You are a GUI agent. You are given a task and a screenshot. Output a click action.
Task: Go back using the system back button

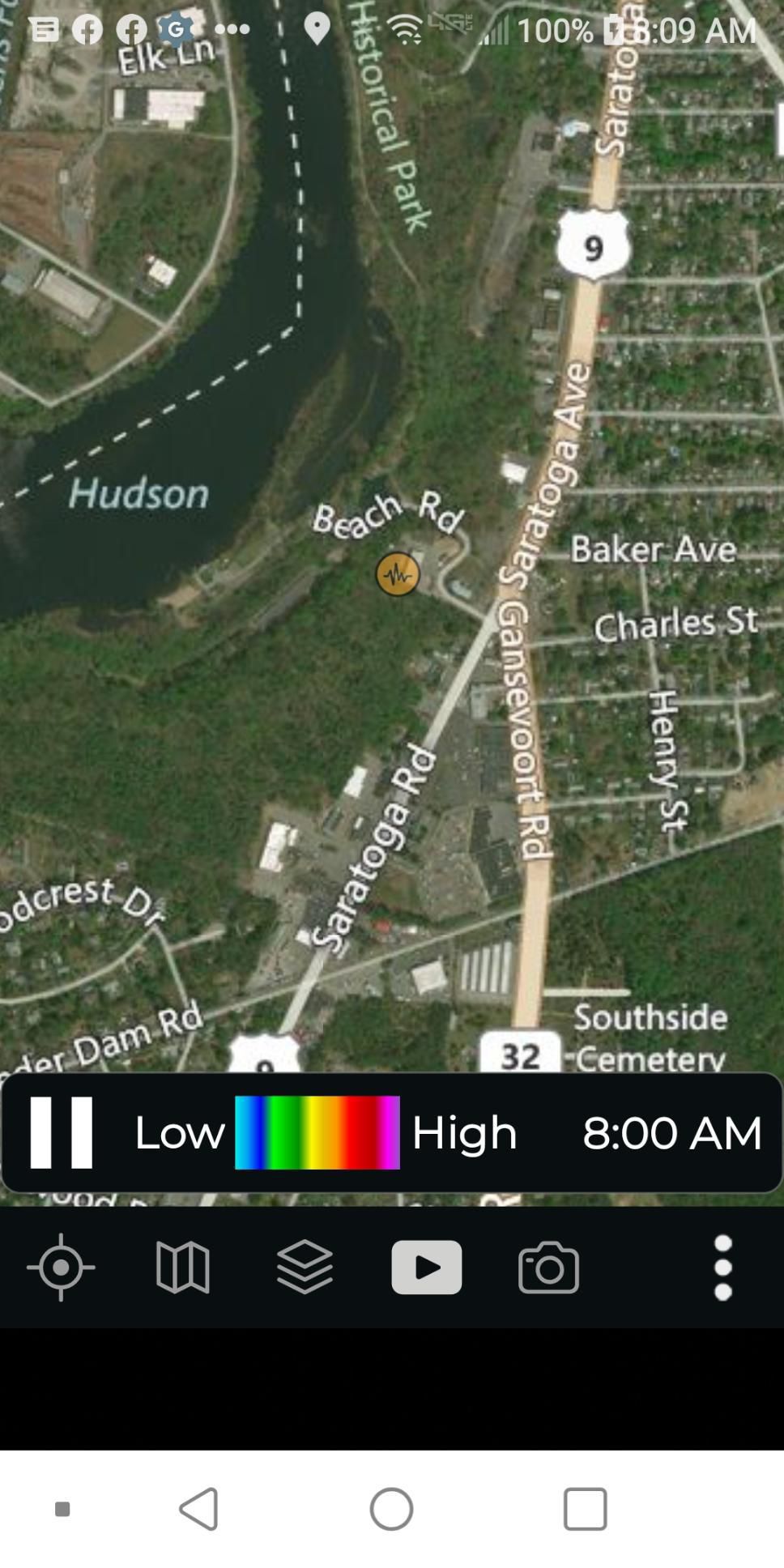[199, 1509]
